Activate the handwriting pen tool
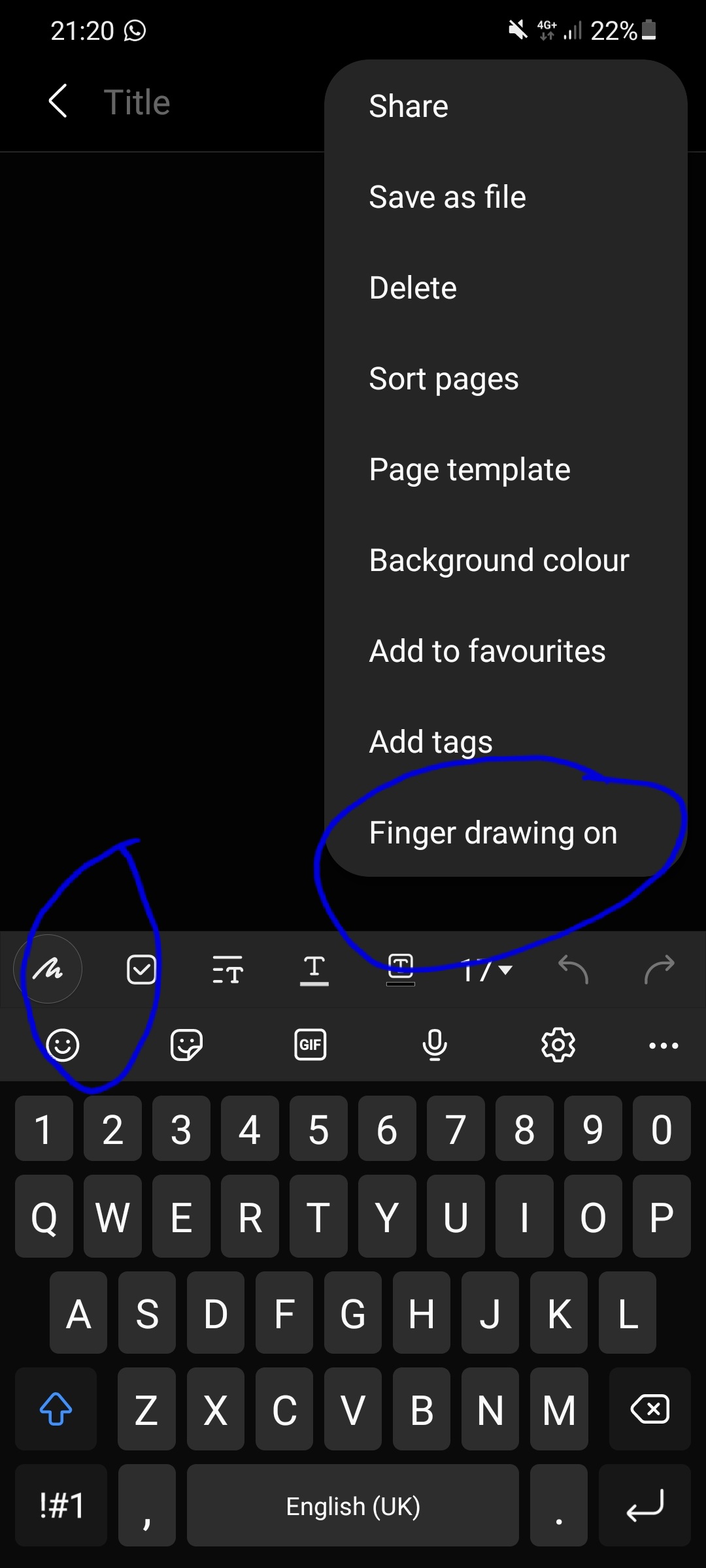The image size is (706, 1568). coord(48,969)
